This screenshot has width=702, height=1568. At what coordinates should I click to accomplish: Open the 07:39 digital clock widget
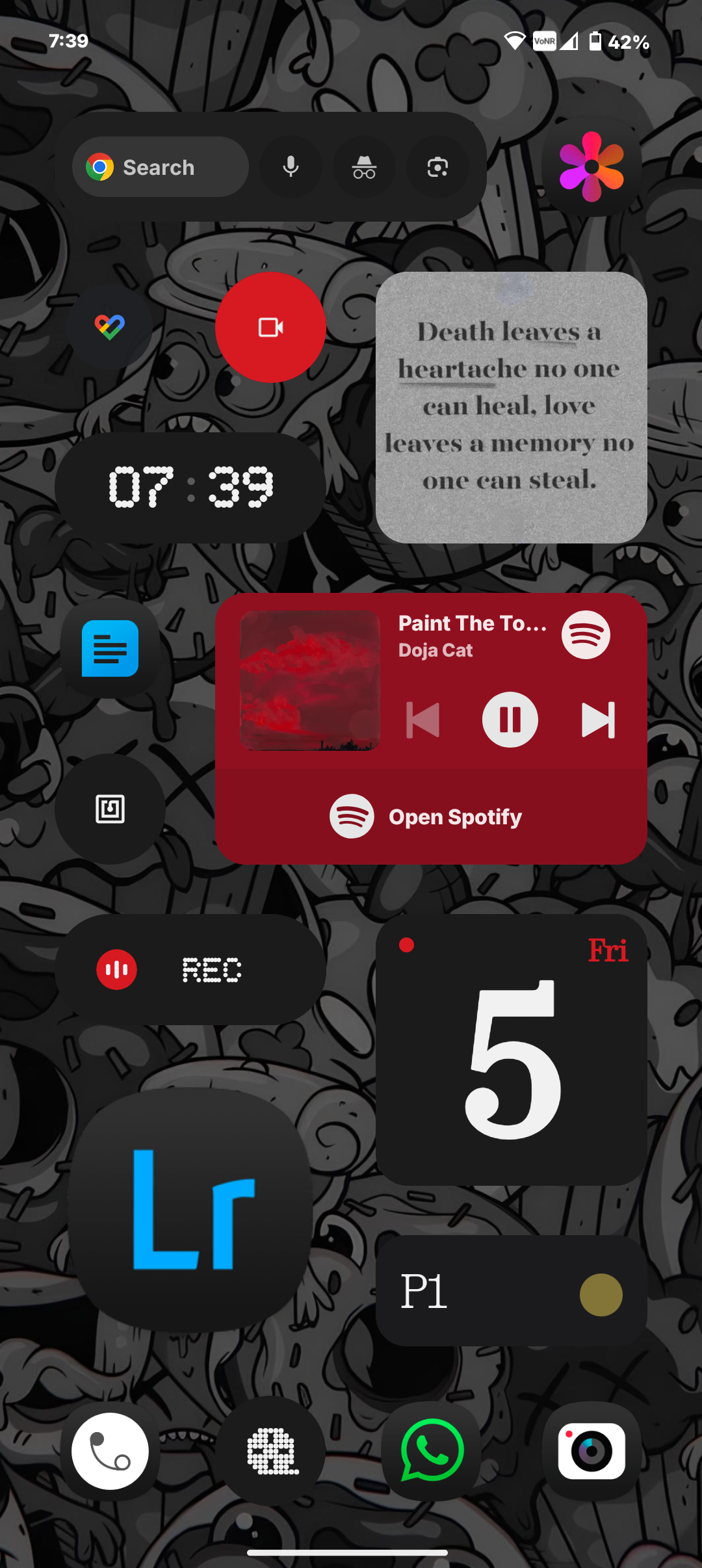(x=190, y=487)
